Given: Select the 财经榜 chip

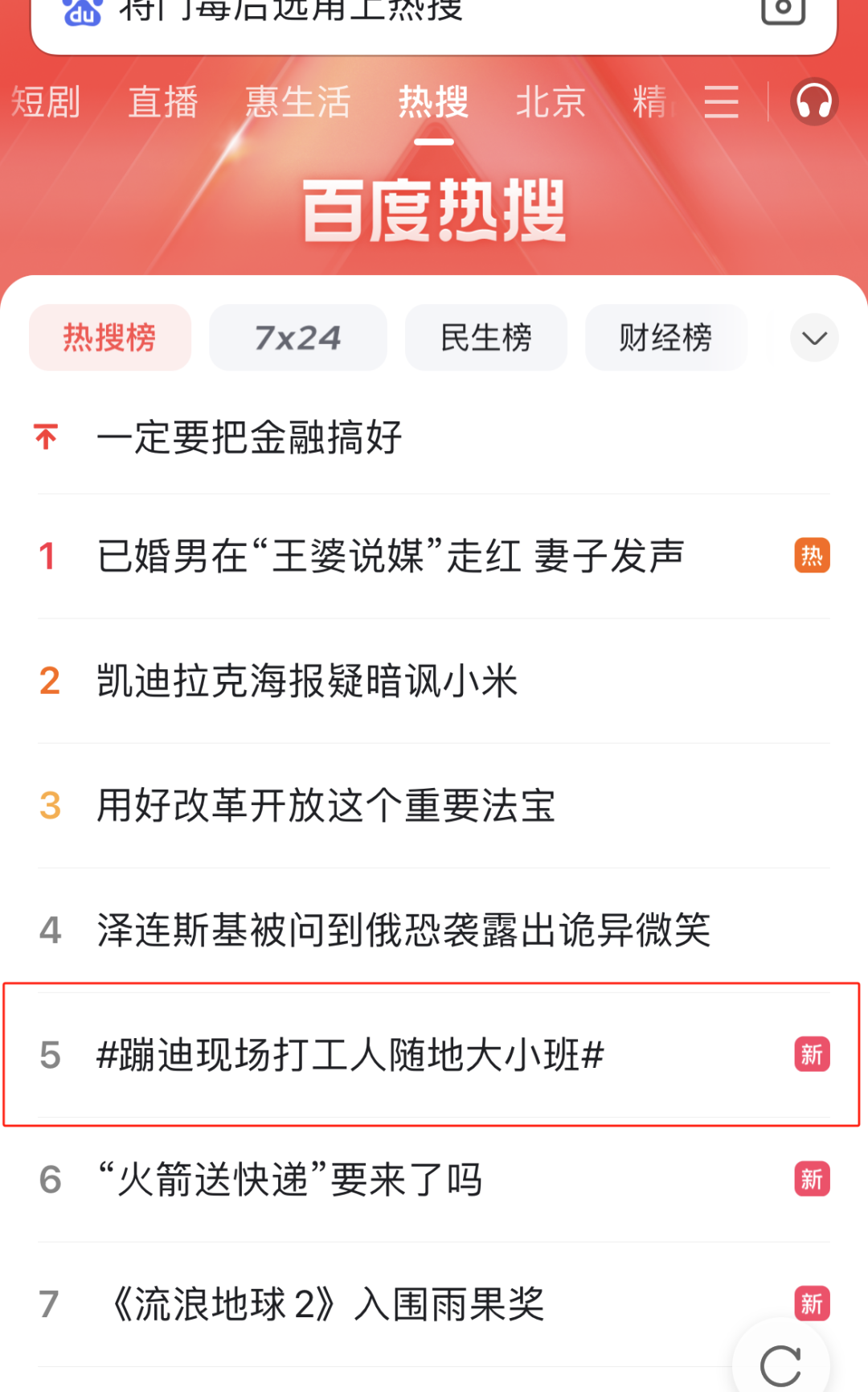Looking at the screenshot, I should tap(665, 338).
